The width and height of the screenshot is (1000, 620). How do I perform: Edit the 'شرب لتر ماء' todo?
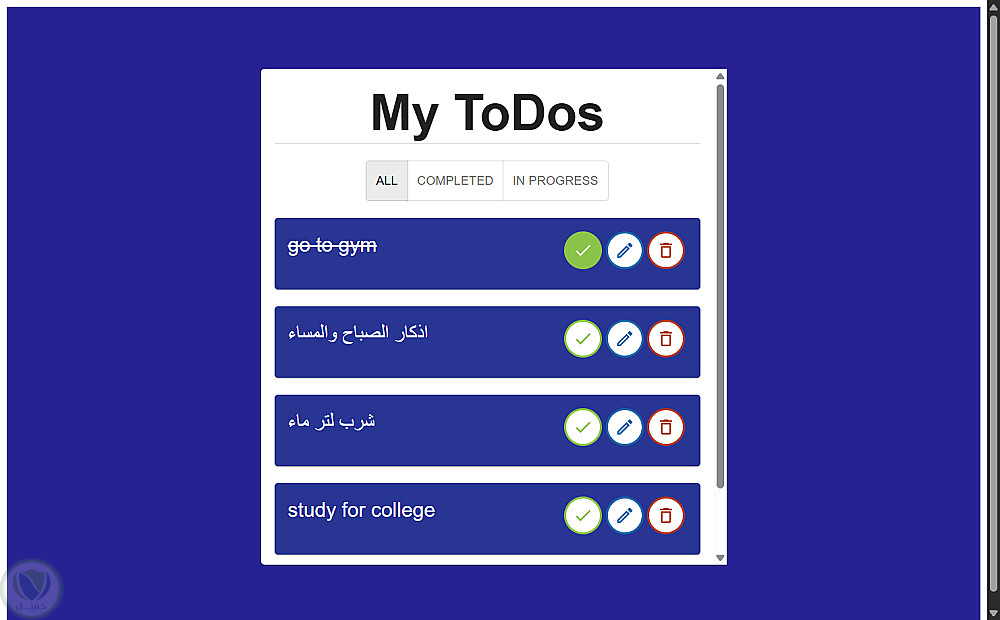[625, 427]
